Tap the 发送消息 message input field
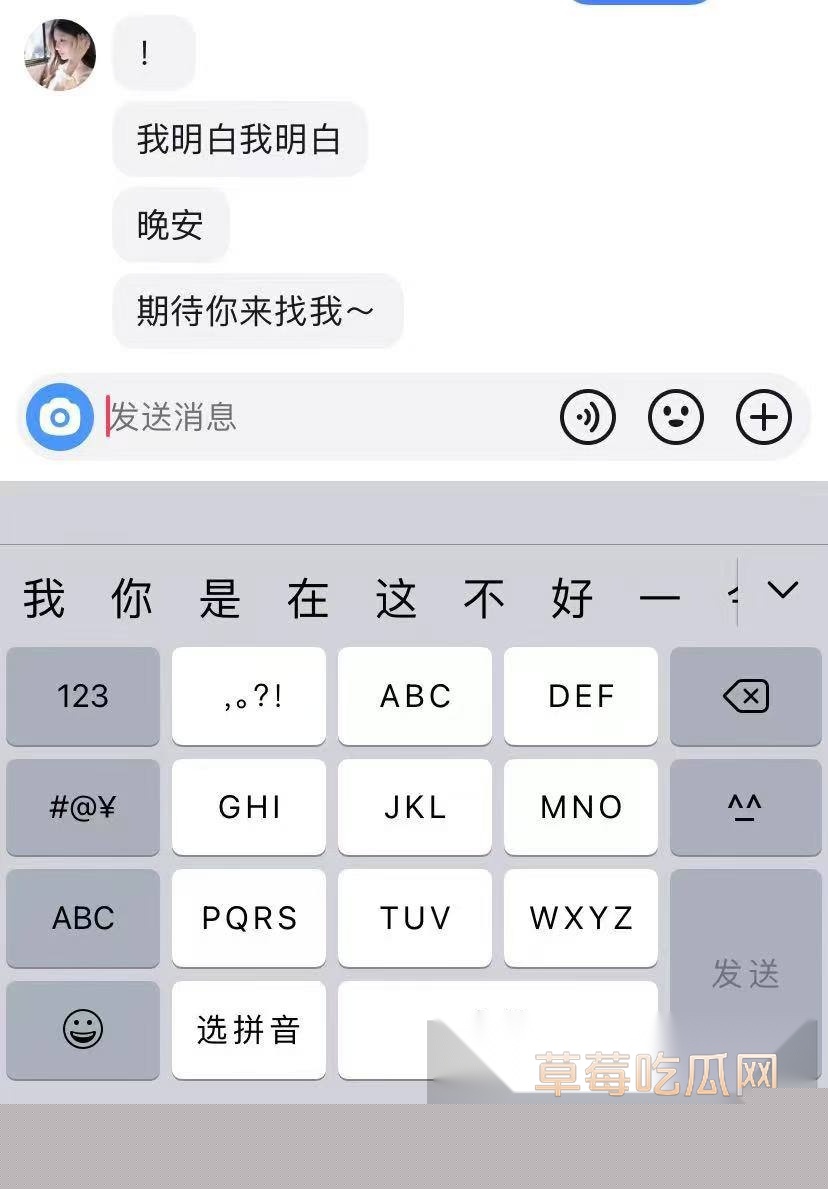The width and height of the screenshot is (828, 1189). pos(320,417)
